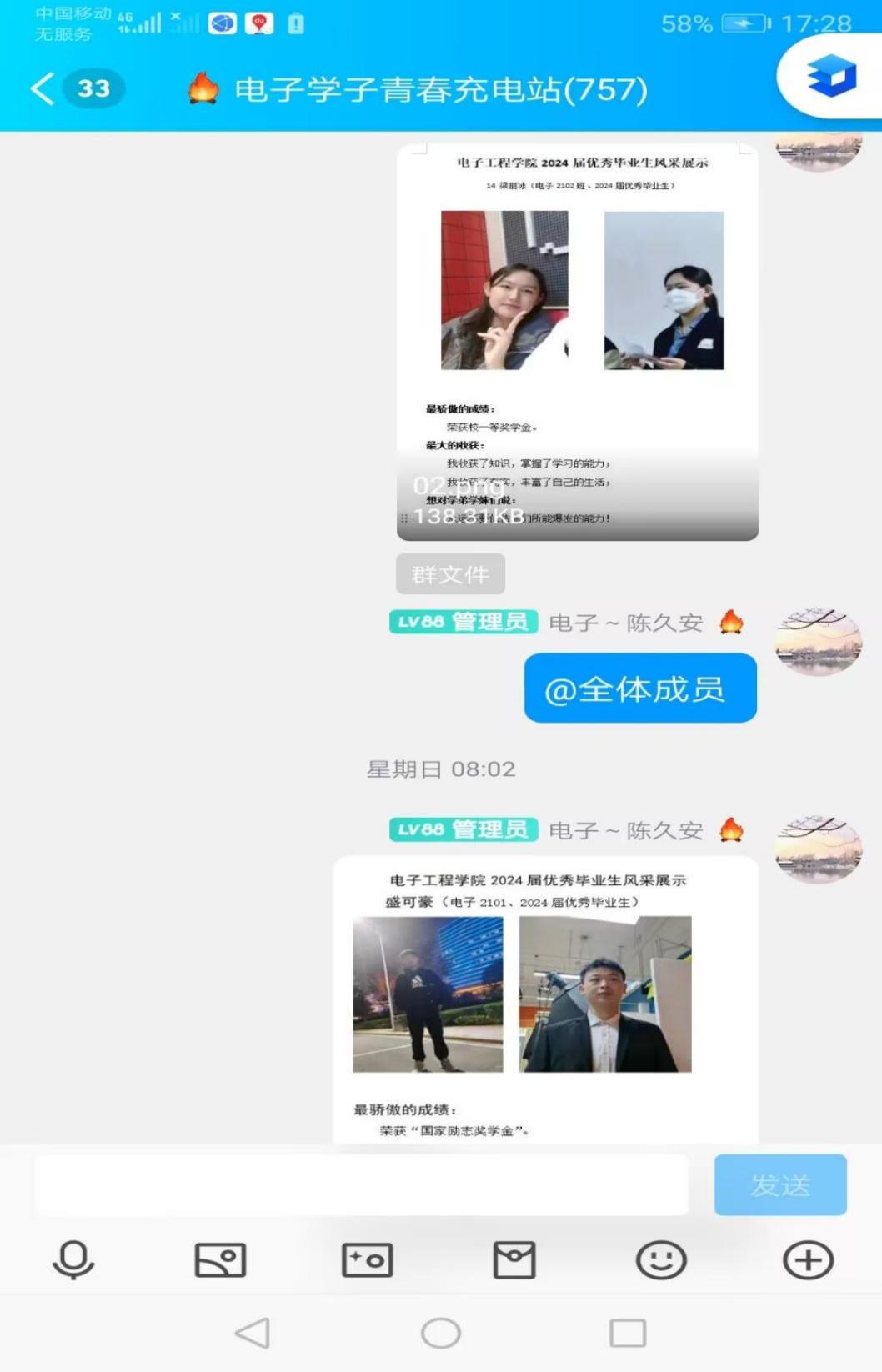Open recent apps from the navigation bar
This screenshot has width=882, height=1372.
click(x=628, y=1333)
